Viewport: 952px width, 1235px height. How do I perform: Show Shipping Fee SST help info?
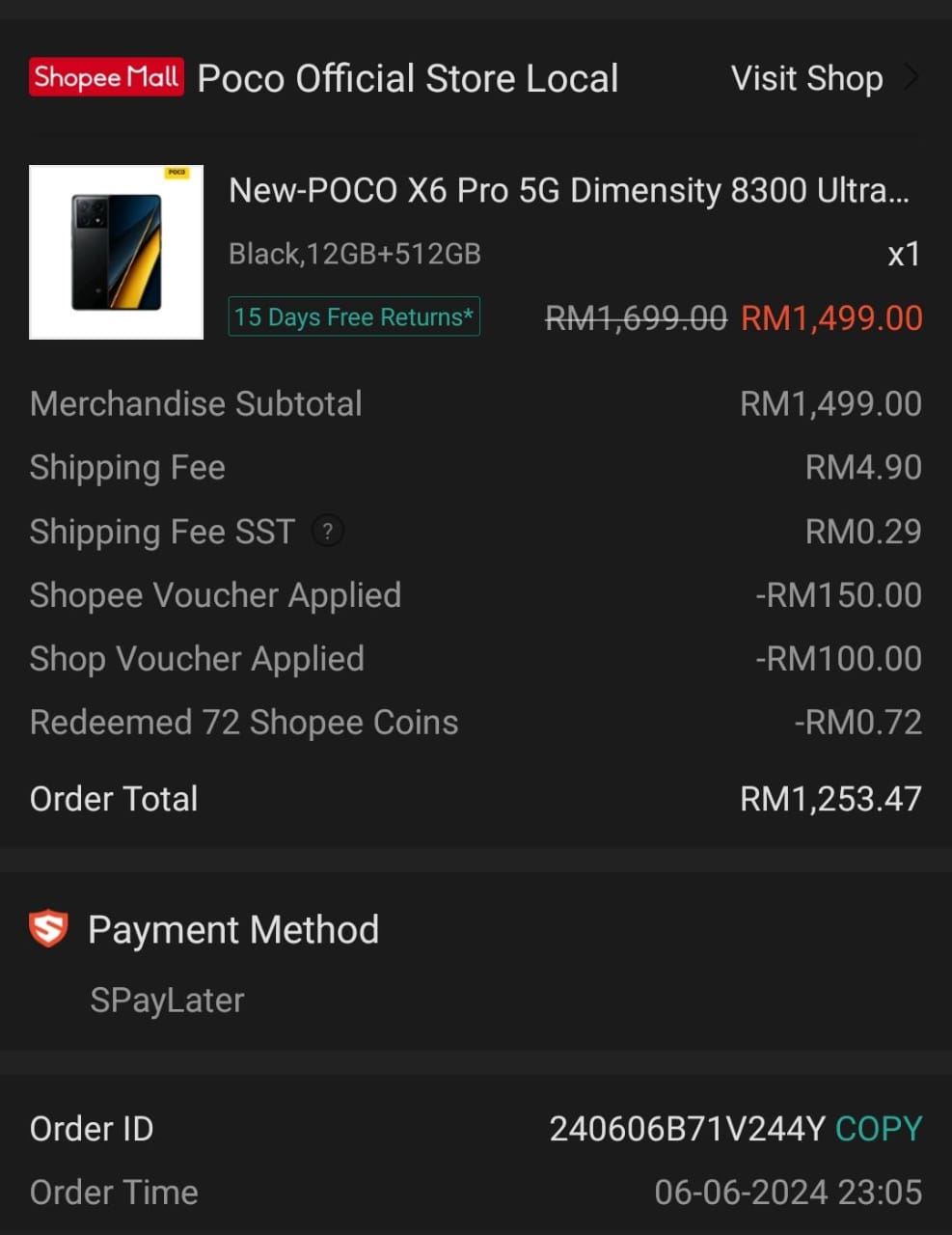[328, 531]
